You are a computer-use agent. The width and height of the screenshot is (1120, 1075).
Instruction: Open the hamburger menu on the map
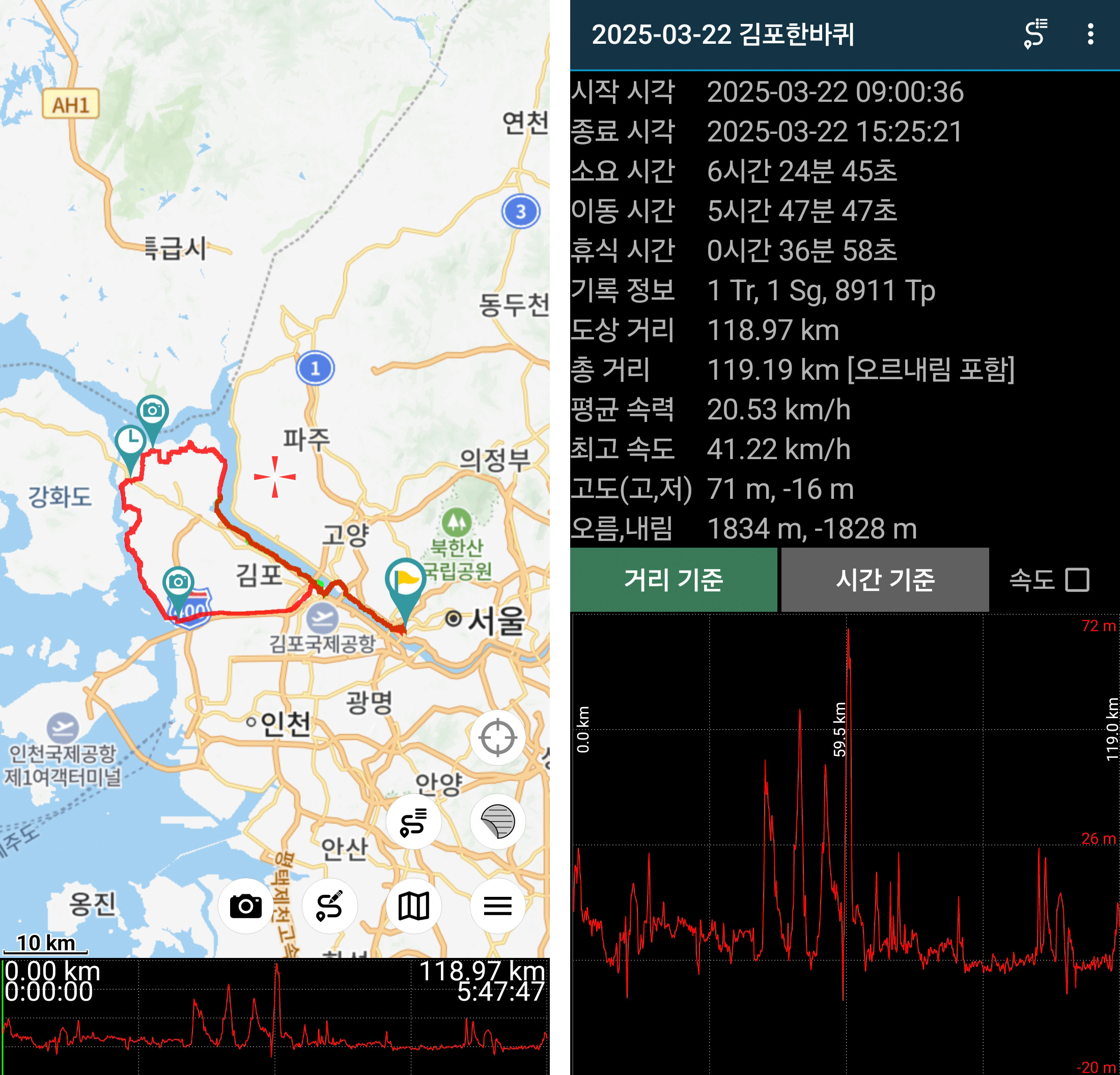[497, 906]
